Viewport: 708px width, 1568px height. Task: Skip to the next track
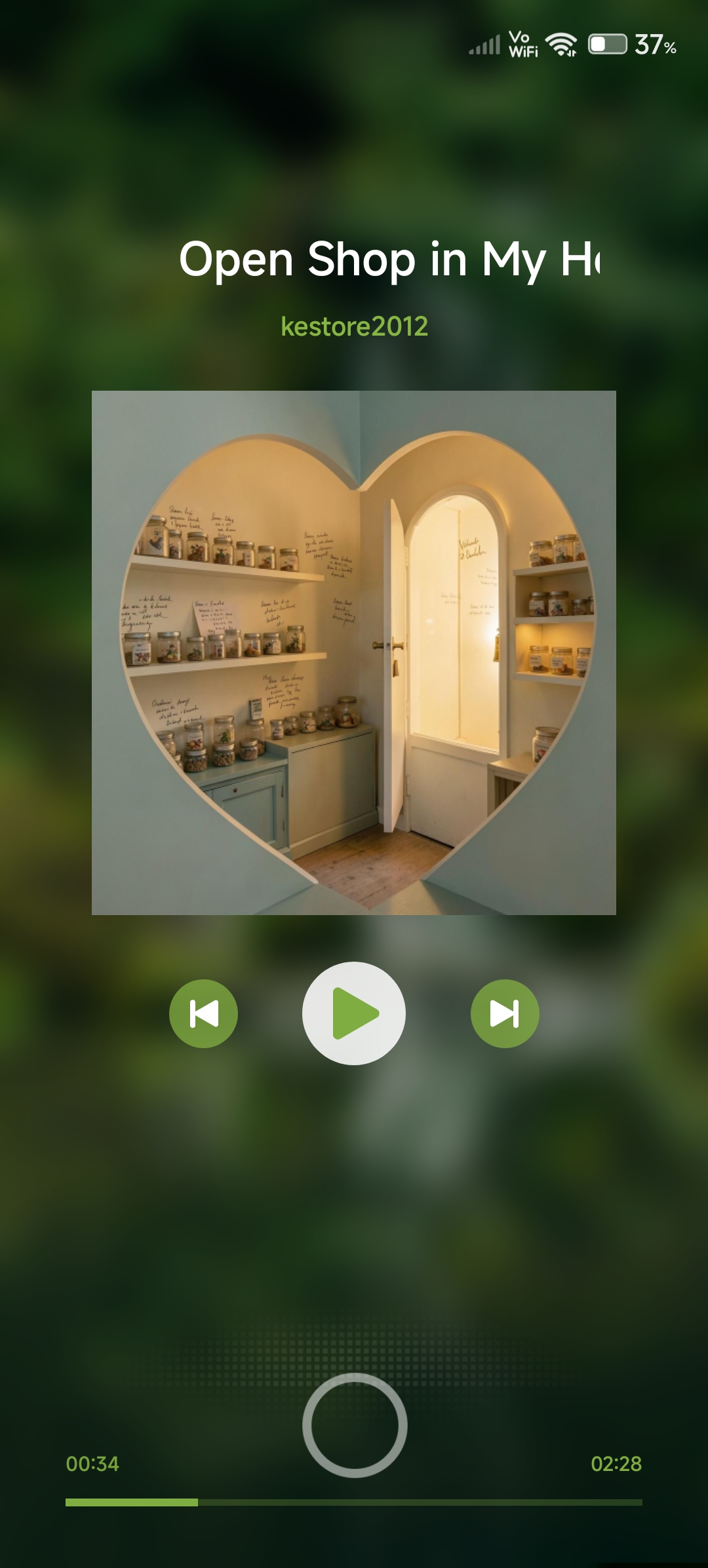click(505, 1013)
